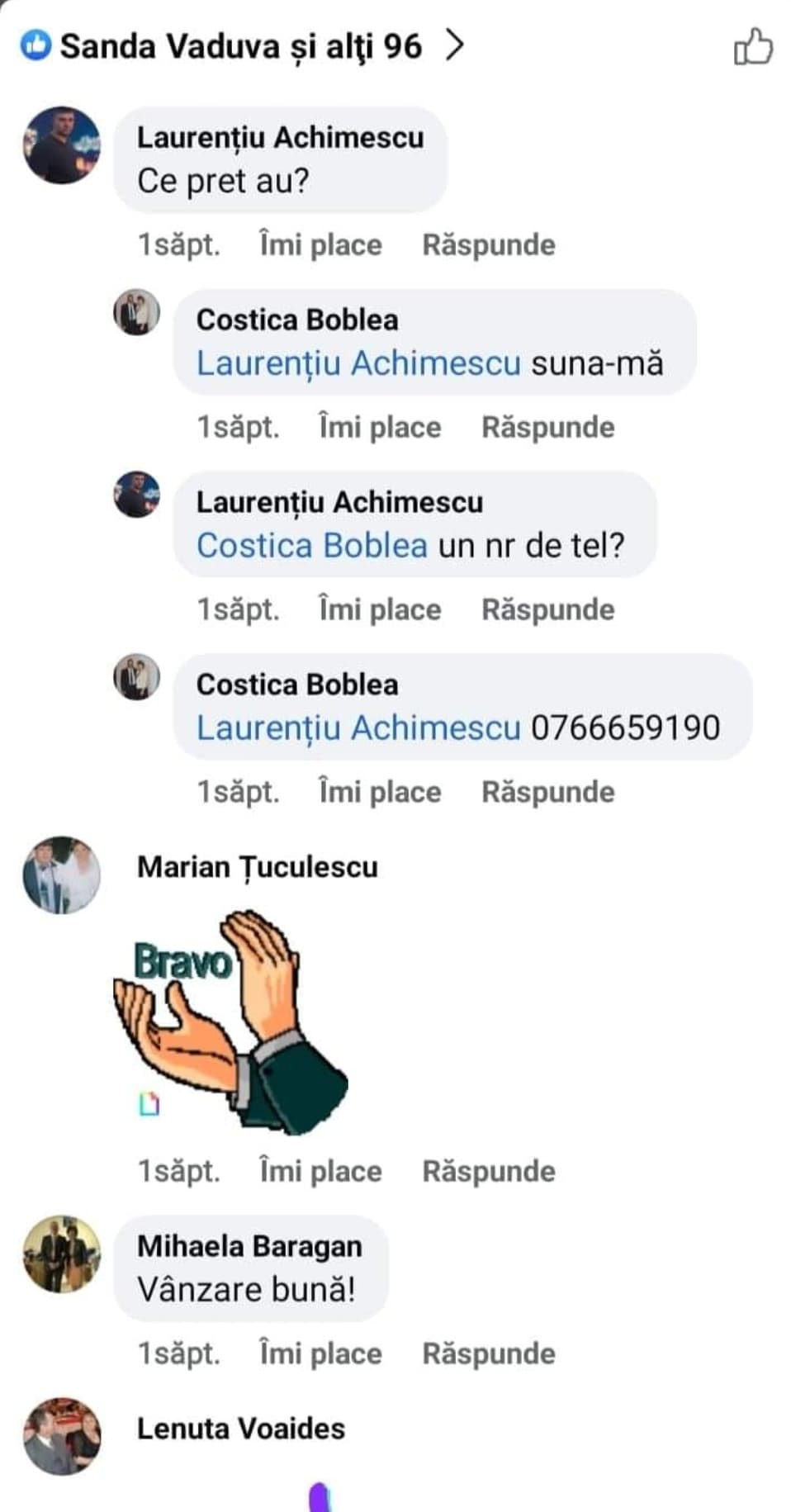The image size is (791, 1512).
Task: Like the 'un nr de tel?' reply
Action: click(380, 610)
